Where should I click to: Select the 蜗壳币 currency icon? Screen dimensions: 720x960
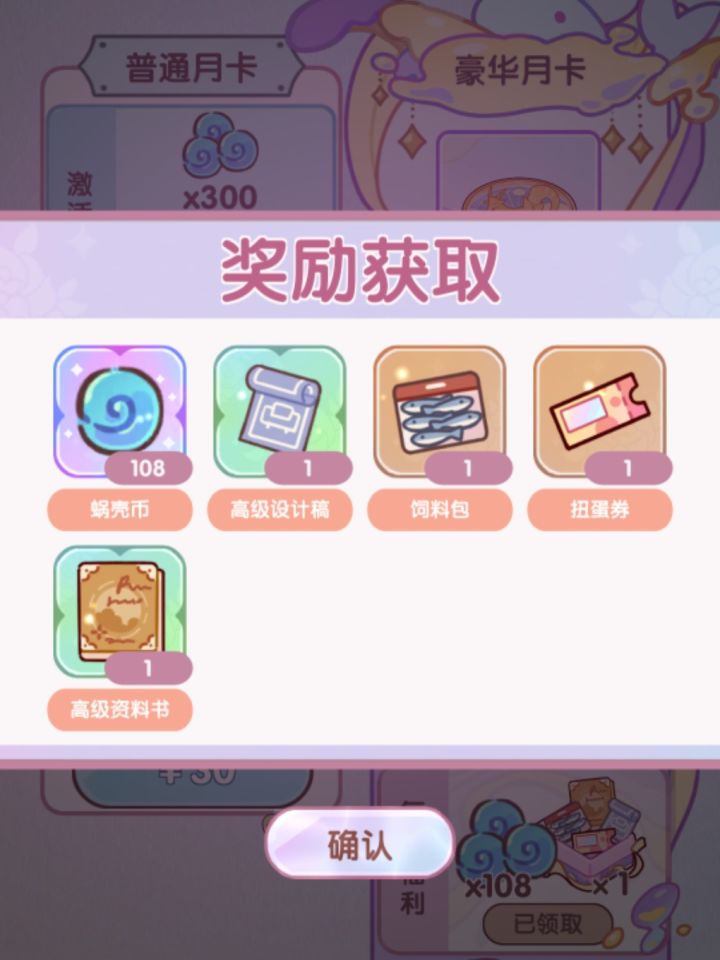(x=120, y=410)
